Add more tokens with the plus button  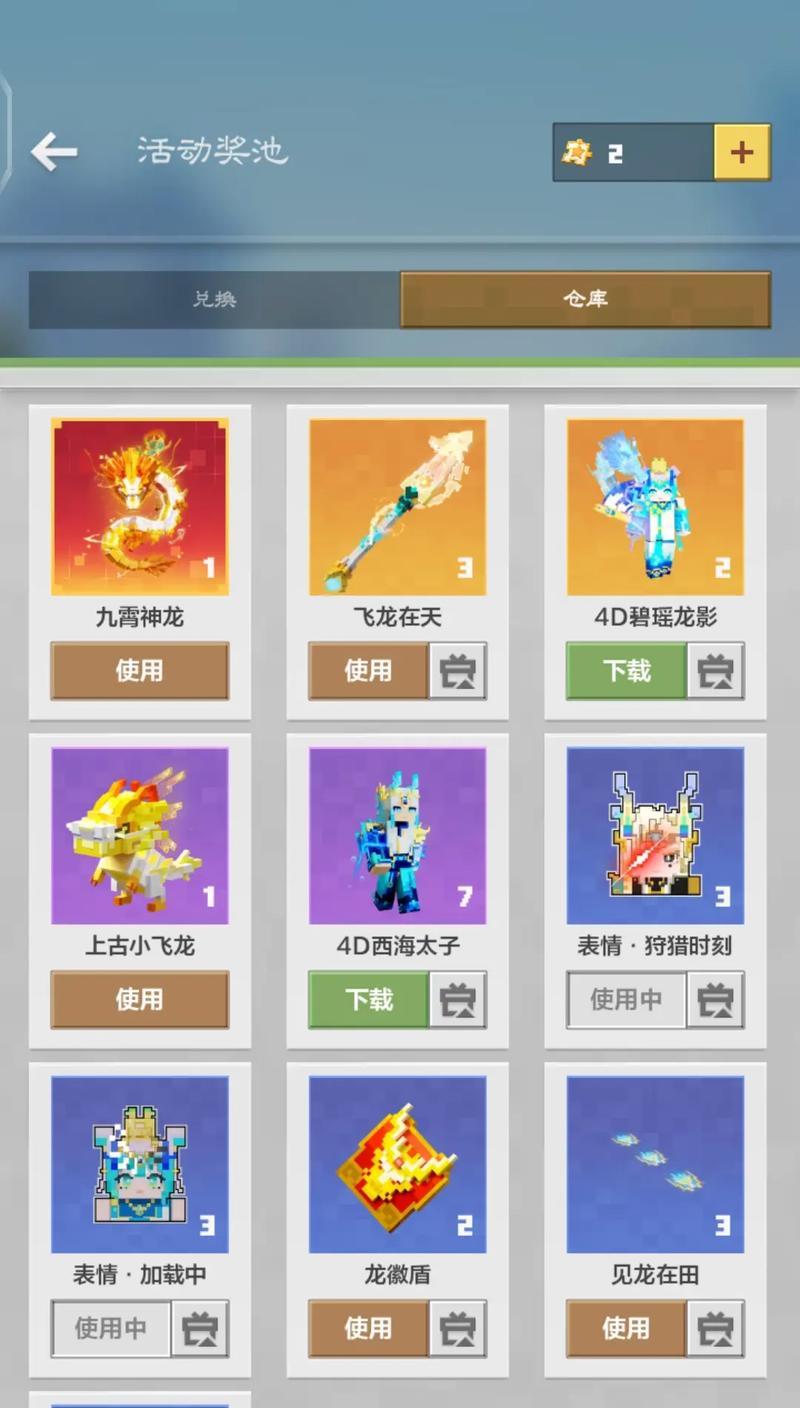[741, 152]
